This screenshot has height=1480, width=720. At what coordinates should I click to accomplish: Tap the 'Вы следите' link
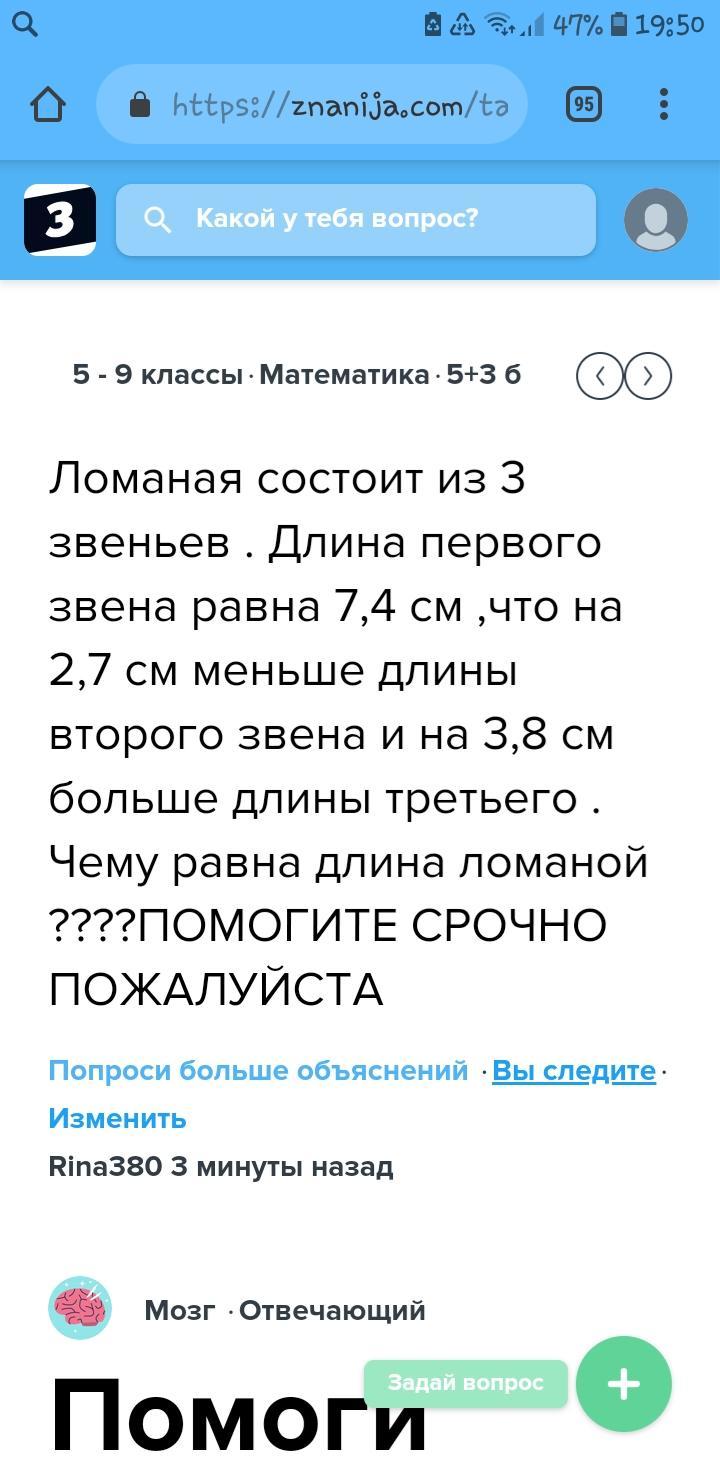tap(573, 1070)
